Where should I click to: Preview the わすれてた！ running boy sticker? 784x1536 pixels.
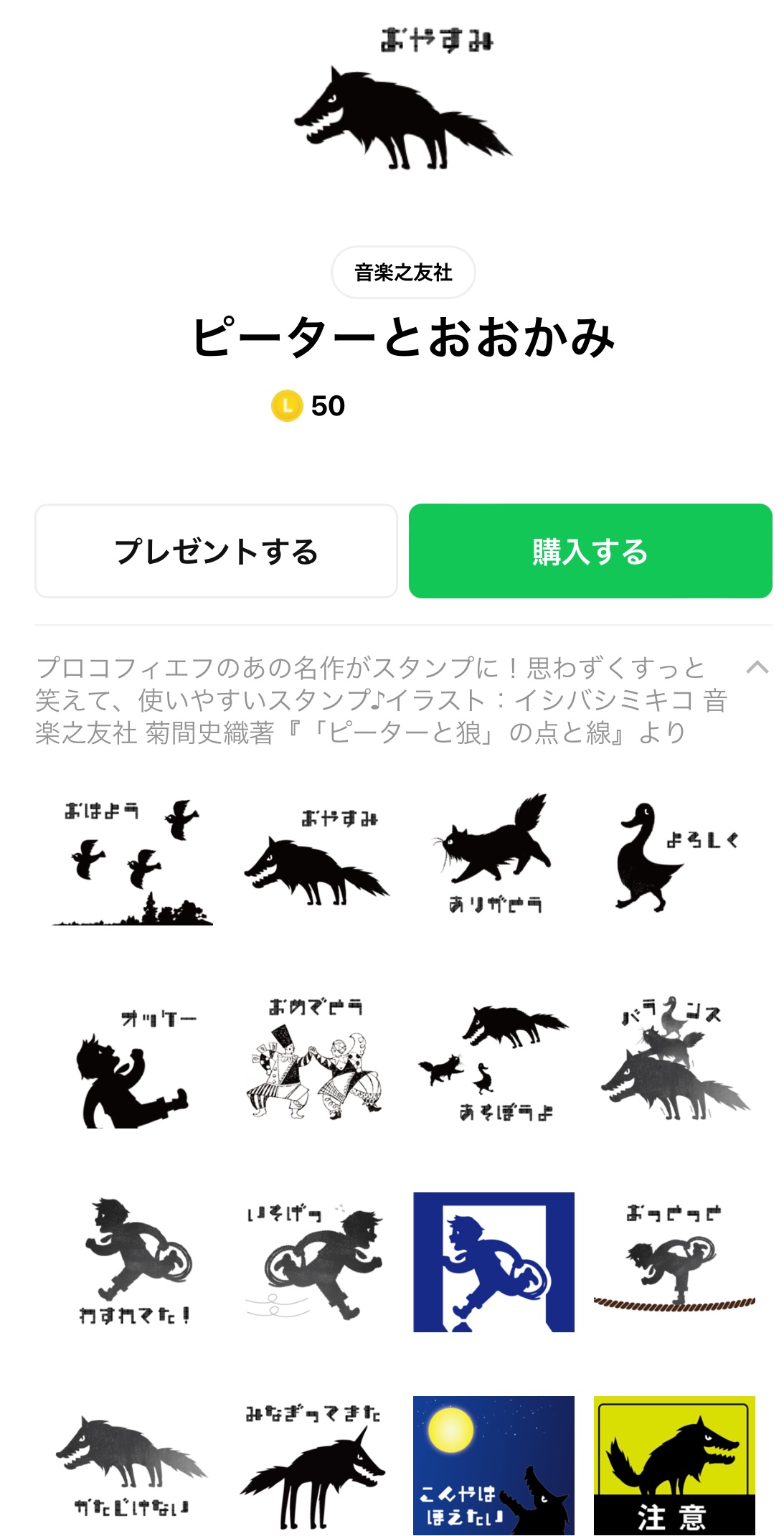coord(133,1263)
